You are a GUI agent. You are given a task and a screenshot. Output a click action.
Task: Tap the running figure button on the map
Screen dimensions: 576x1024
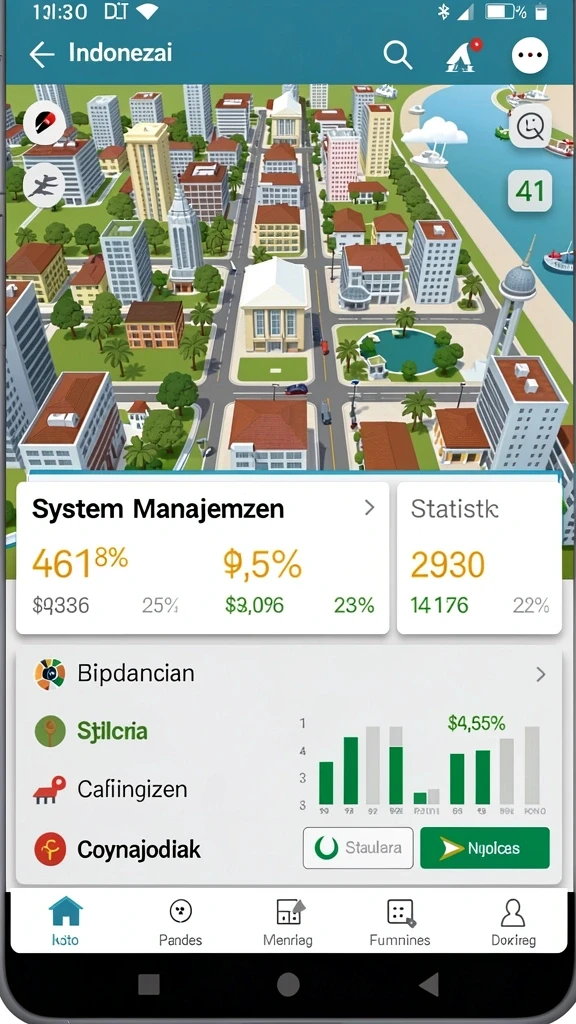44,185
